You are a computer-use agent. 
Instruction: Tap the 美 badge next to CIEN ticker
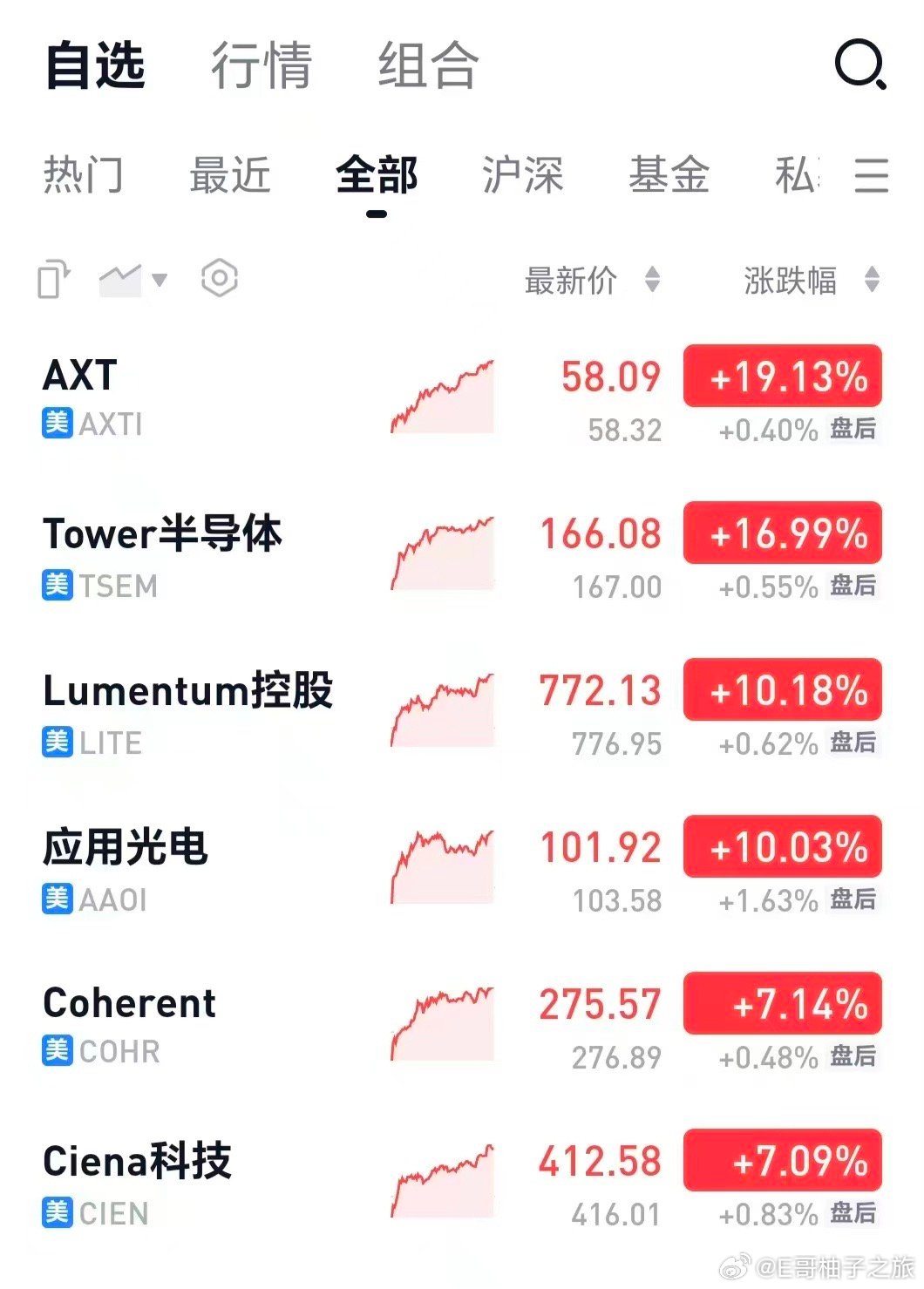click(56, 1213)
